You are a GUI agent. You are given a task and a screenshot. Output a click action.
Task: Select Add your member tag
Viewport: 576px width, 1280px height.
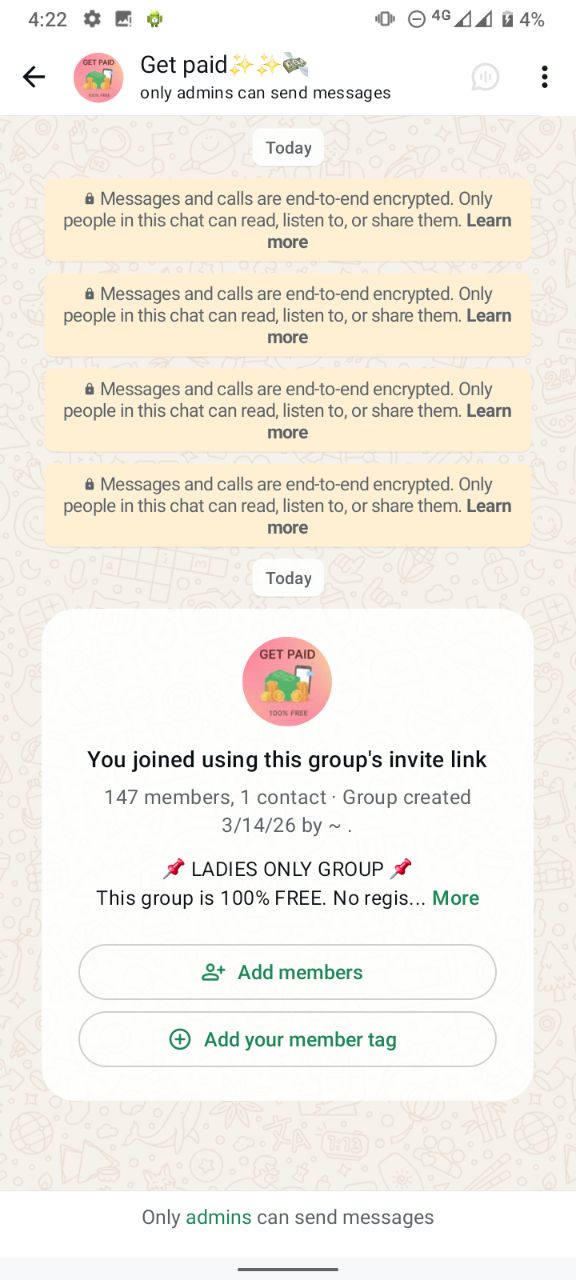[x=288, y=1039]
